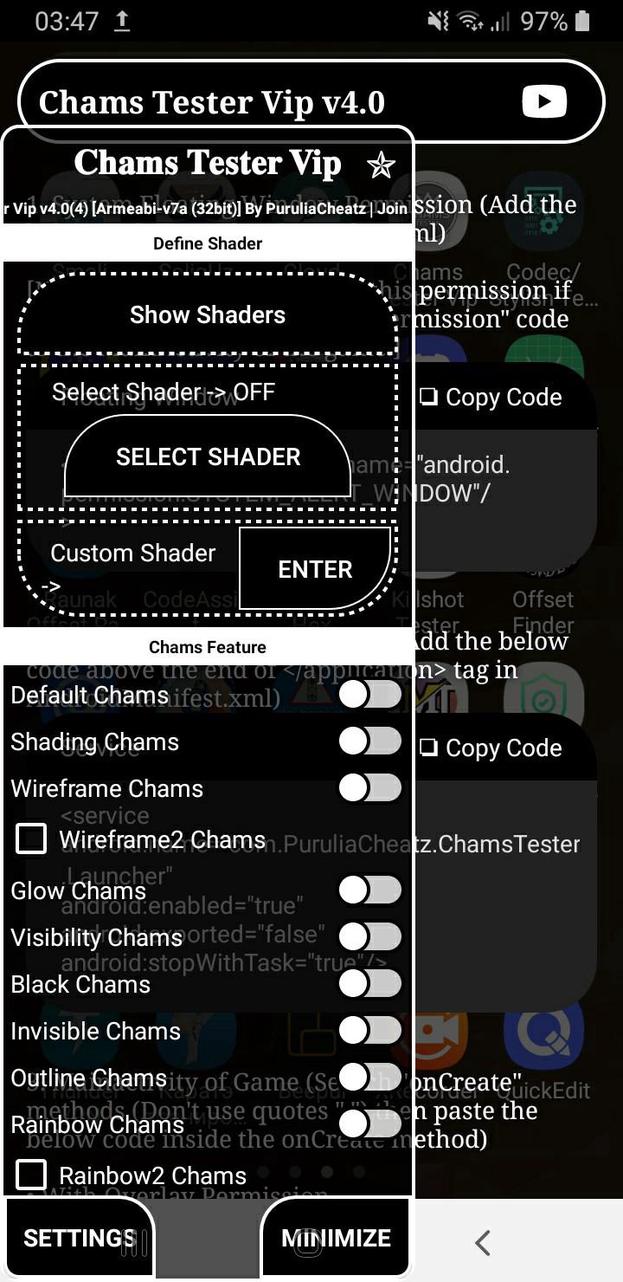Image resolution: width=623 pixels, height=1282 pixels.
Task: Turn on Shading Chams
Action: [370, 741]
